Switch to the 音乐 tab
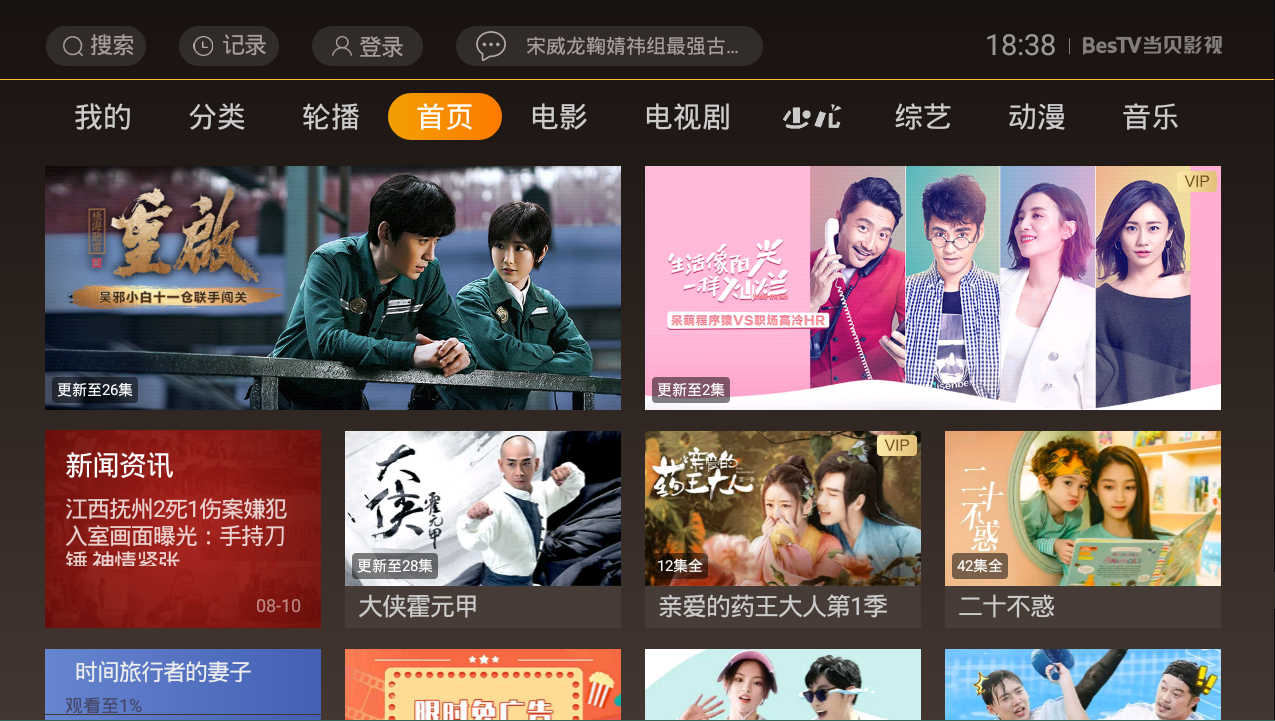The height and width of the screenshot is (721, 1275). click(x=1151, y=117)
